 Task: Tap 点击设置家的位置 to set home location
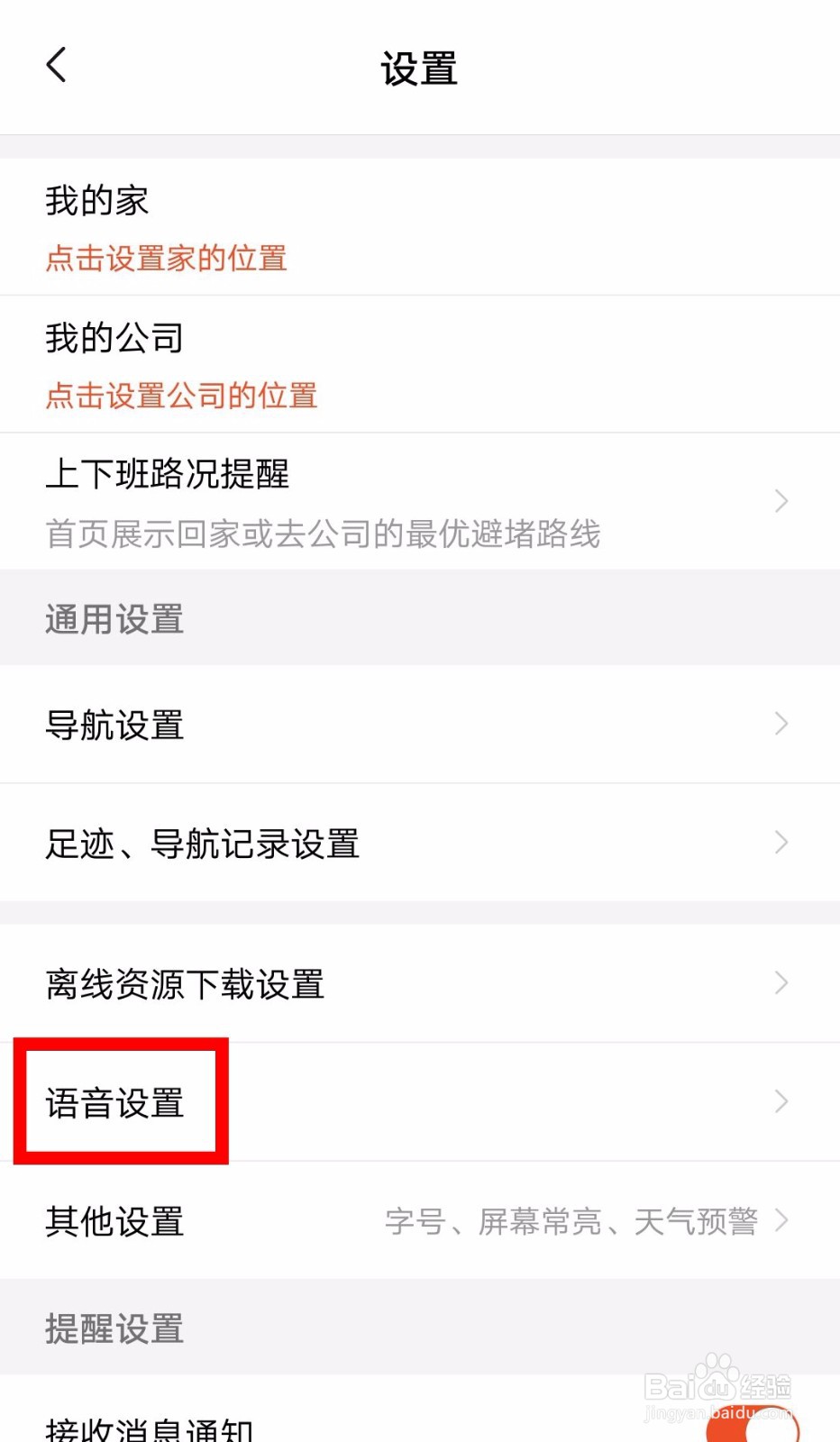pyautogui.click(x=167, y=260)
